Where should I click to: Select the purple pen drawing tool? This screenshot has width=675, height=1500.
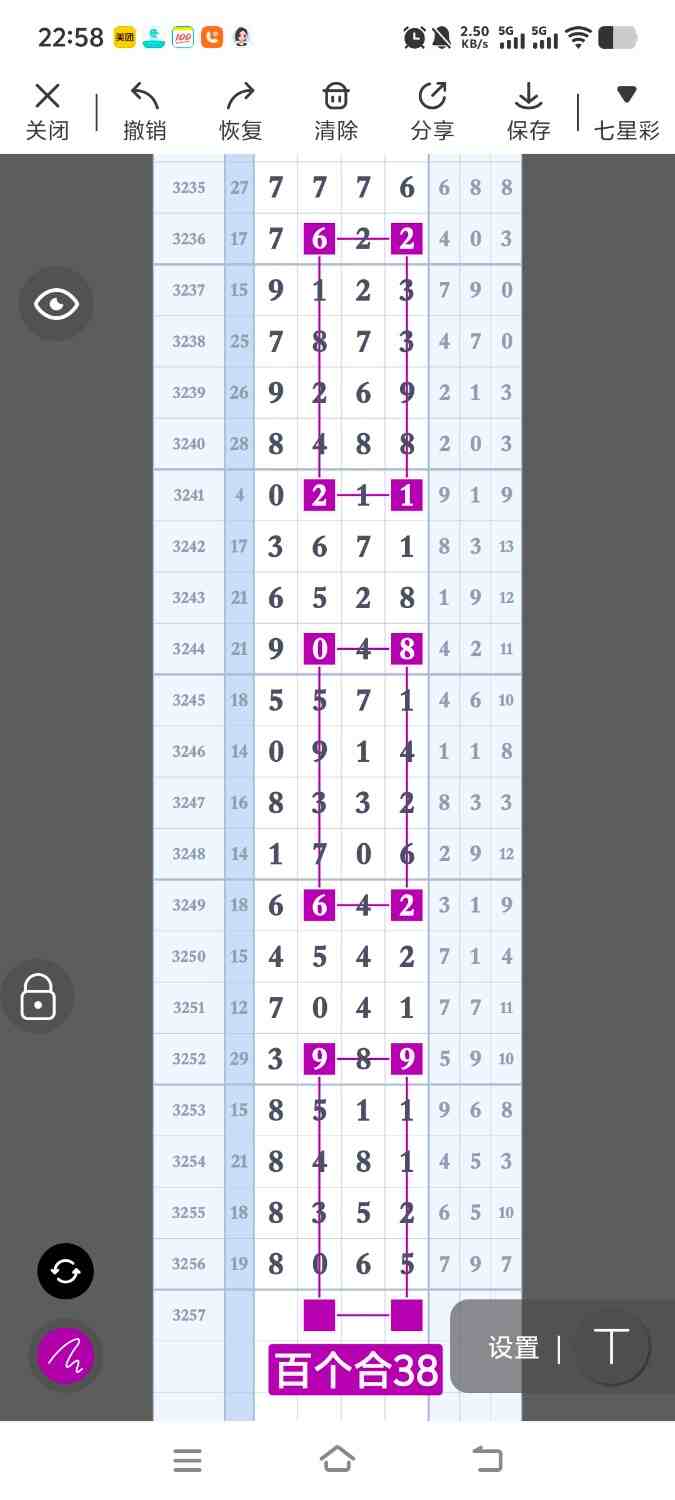[x=66, y=1356]
